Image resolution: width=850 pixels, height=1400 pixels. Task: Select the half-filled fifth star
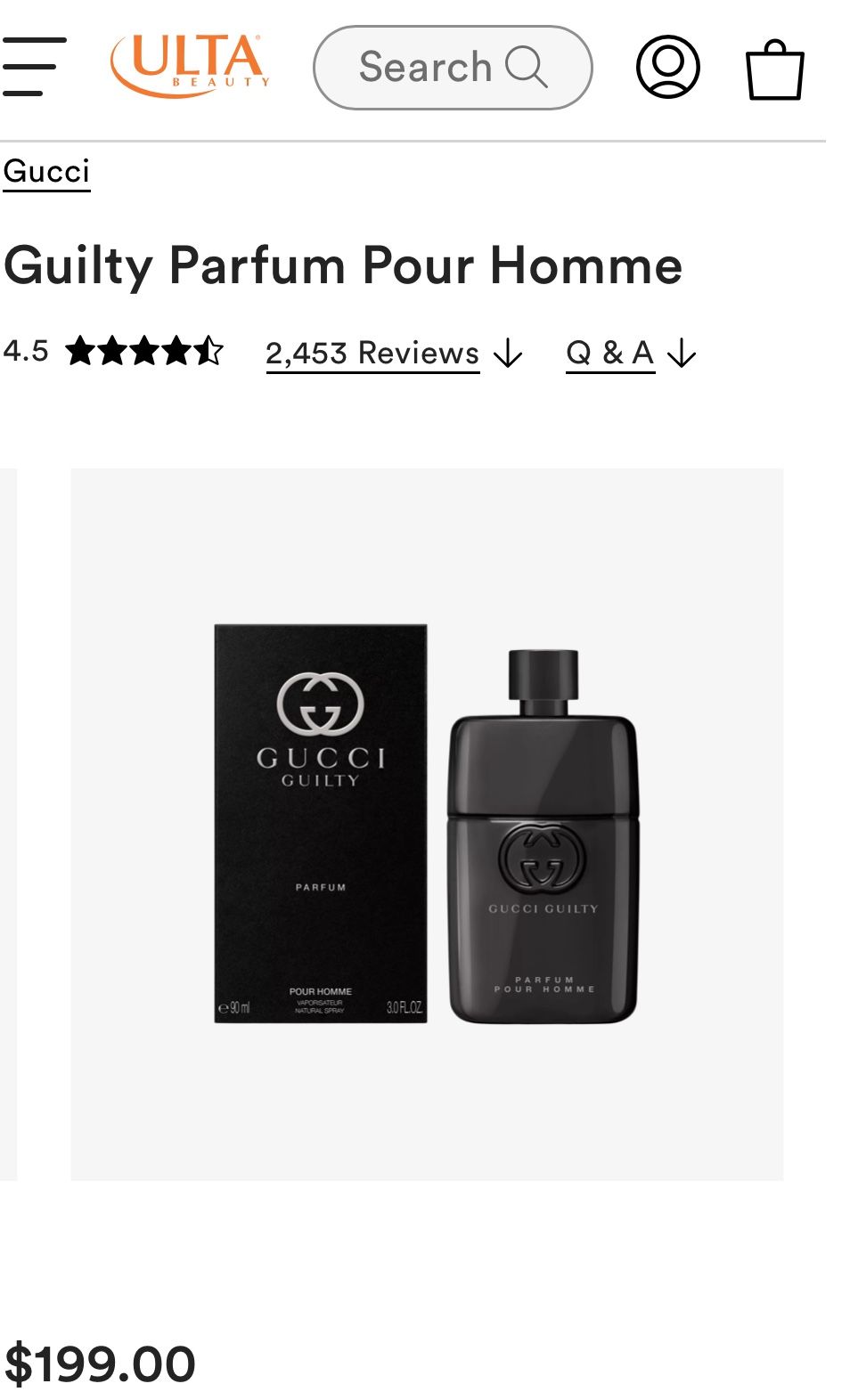pos(207,353)
